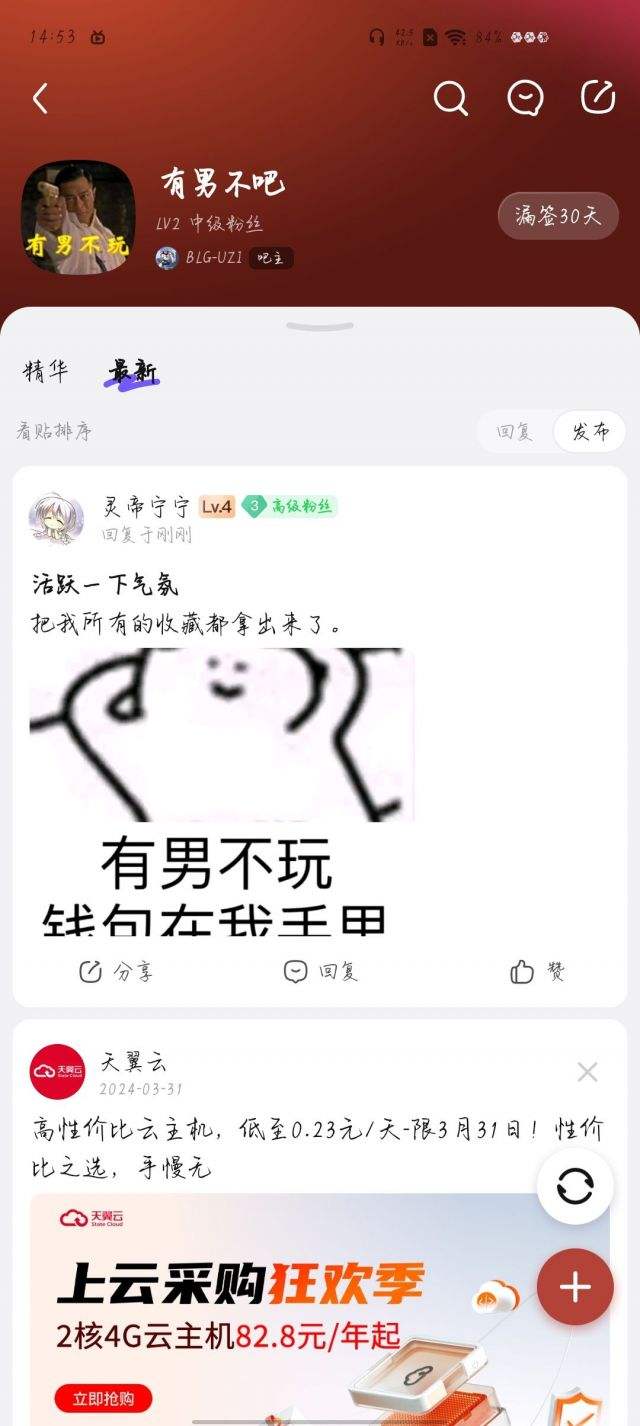This screenshot has width=640, height=1426.
Task: Select the 最新 tab
Action: (132, 372)
